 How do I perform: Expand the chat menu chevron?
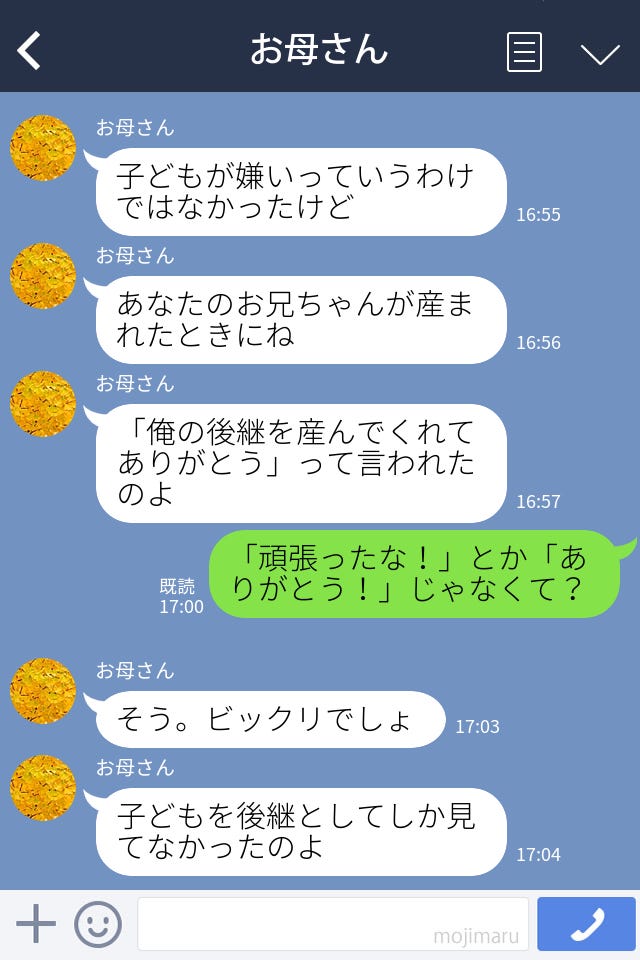click(x=600, y=53)
